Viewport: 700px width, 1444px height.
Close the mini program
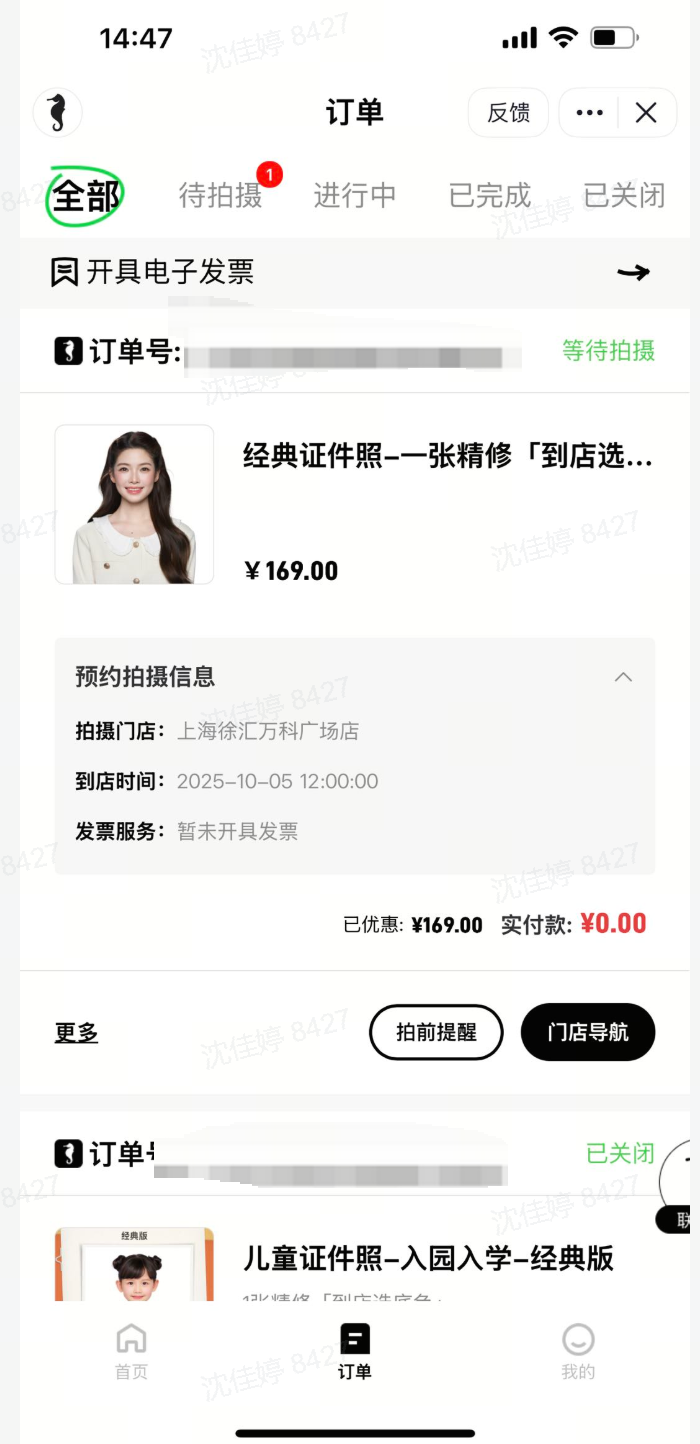tap(646, 113)
